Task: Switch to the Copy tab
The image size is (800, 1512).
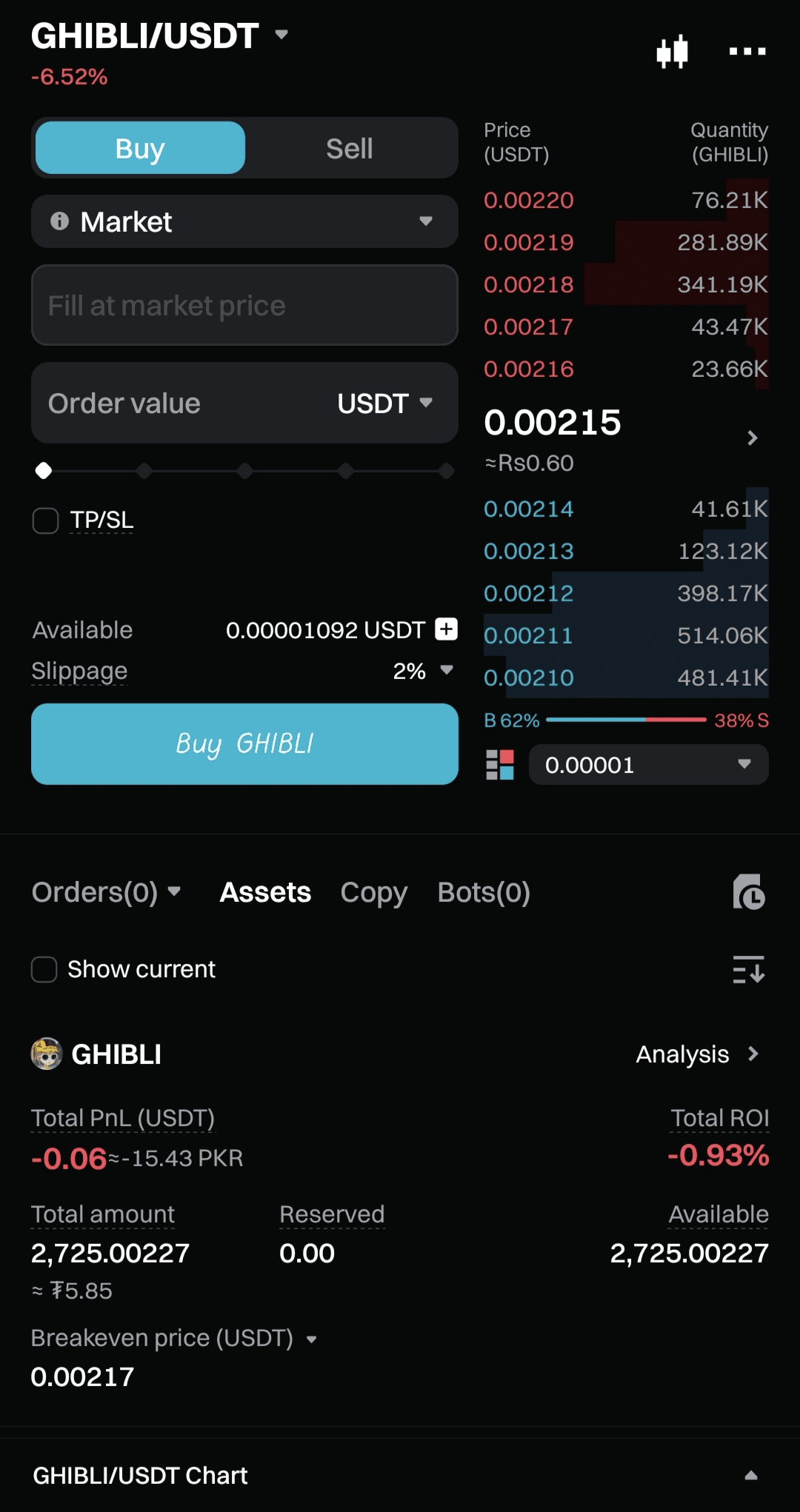Action: (x=373, y=892)
